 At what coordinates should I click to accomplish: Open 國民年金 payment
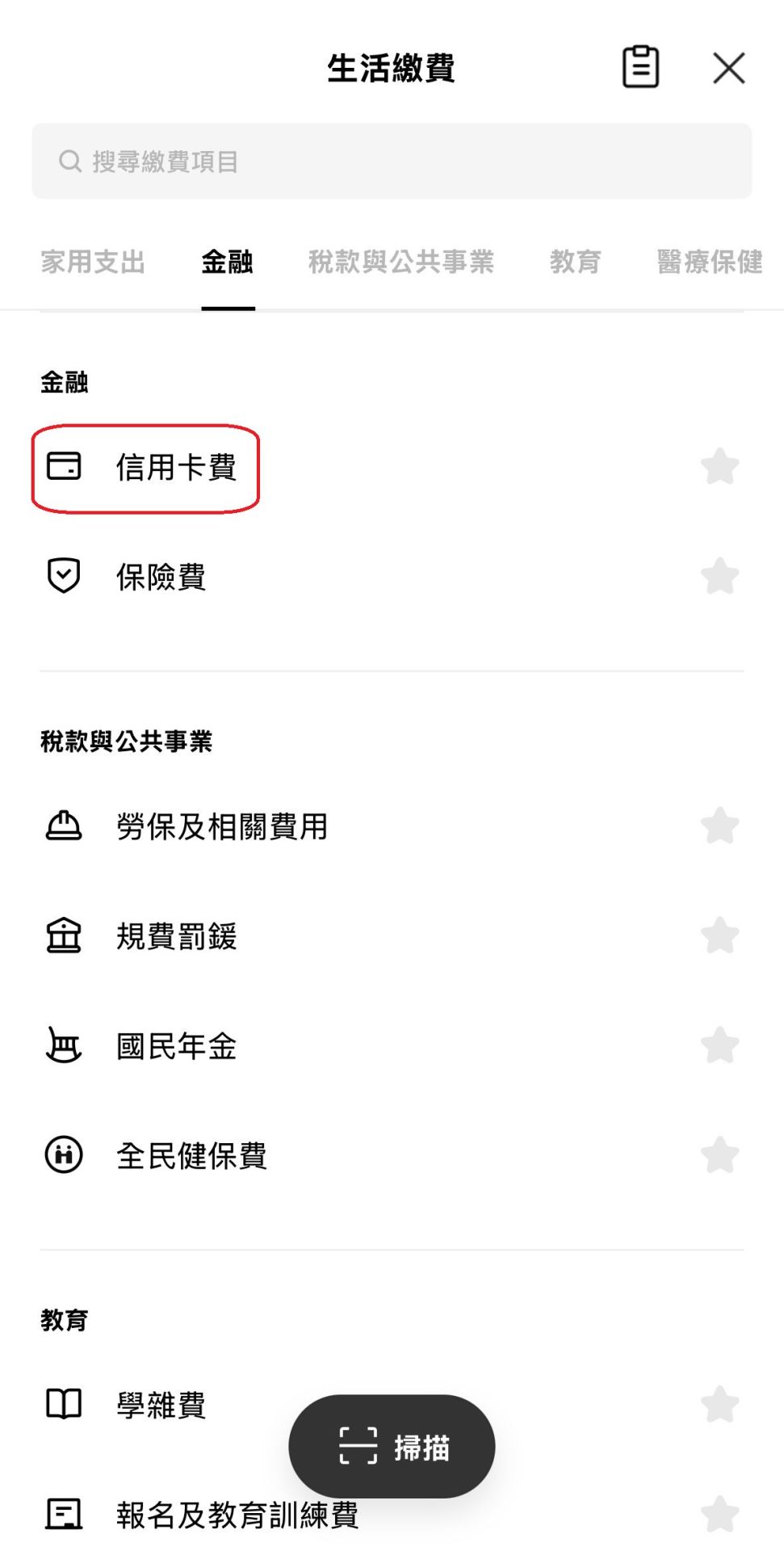[176, 1046]
